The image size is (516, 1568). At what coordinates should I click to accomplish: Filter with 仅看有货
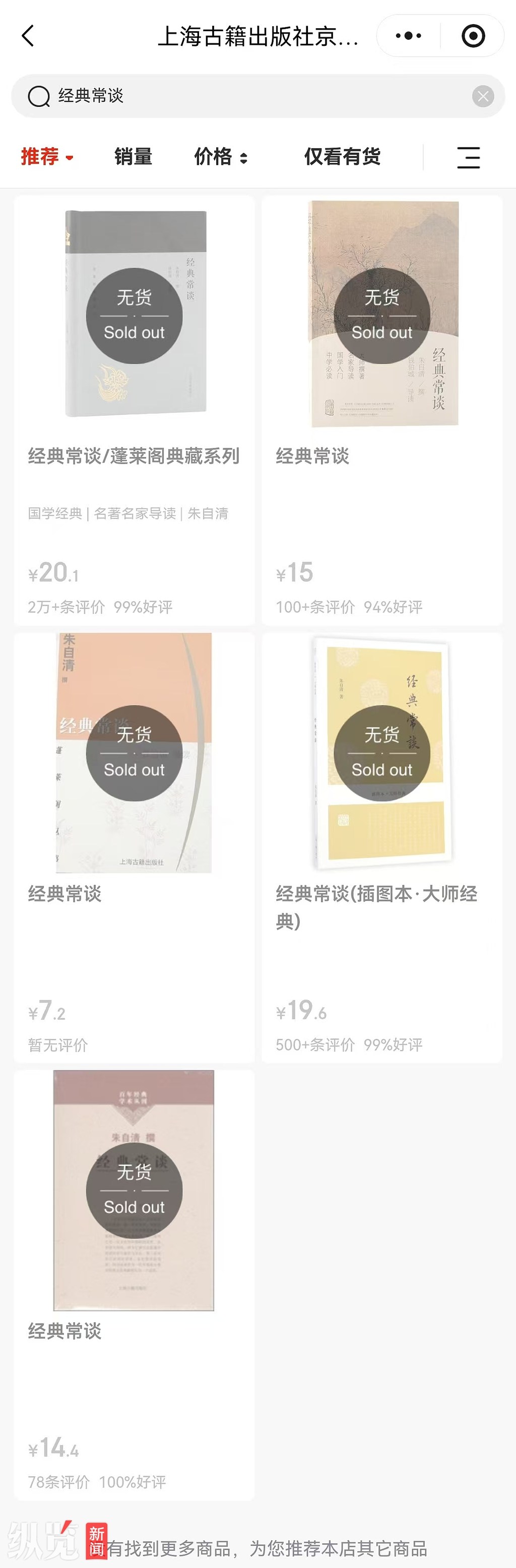(342, 156)
